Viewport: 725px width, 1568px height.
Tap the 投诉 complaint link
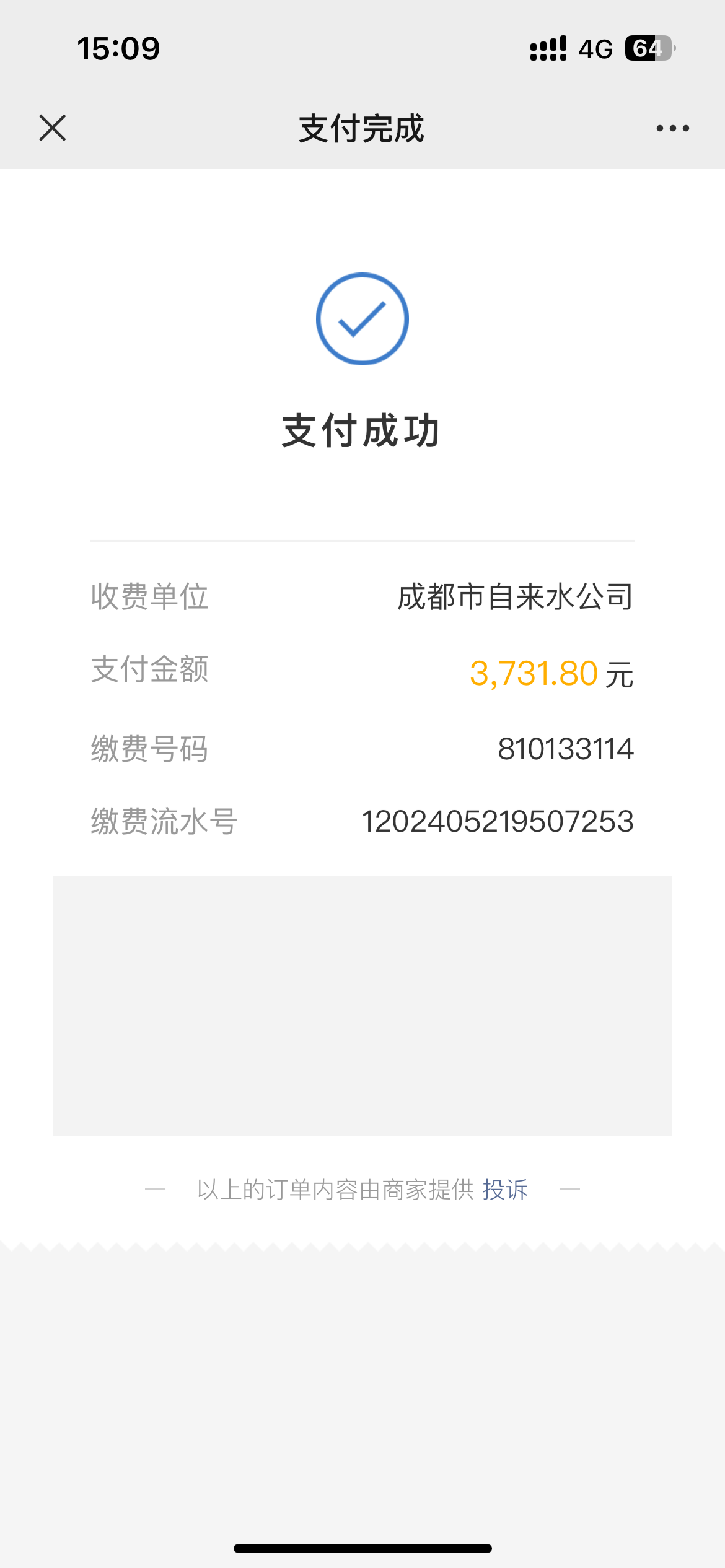click(x=505, y=1190)
